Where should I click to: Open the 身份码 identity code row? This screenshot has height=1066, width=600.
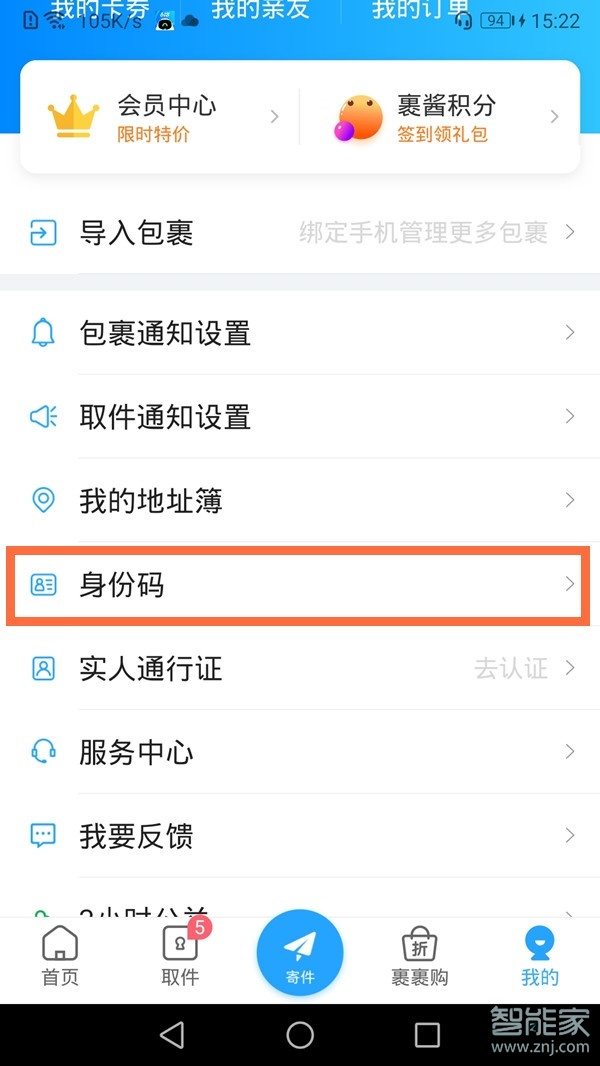coord(300,585)
